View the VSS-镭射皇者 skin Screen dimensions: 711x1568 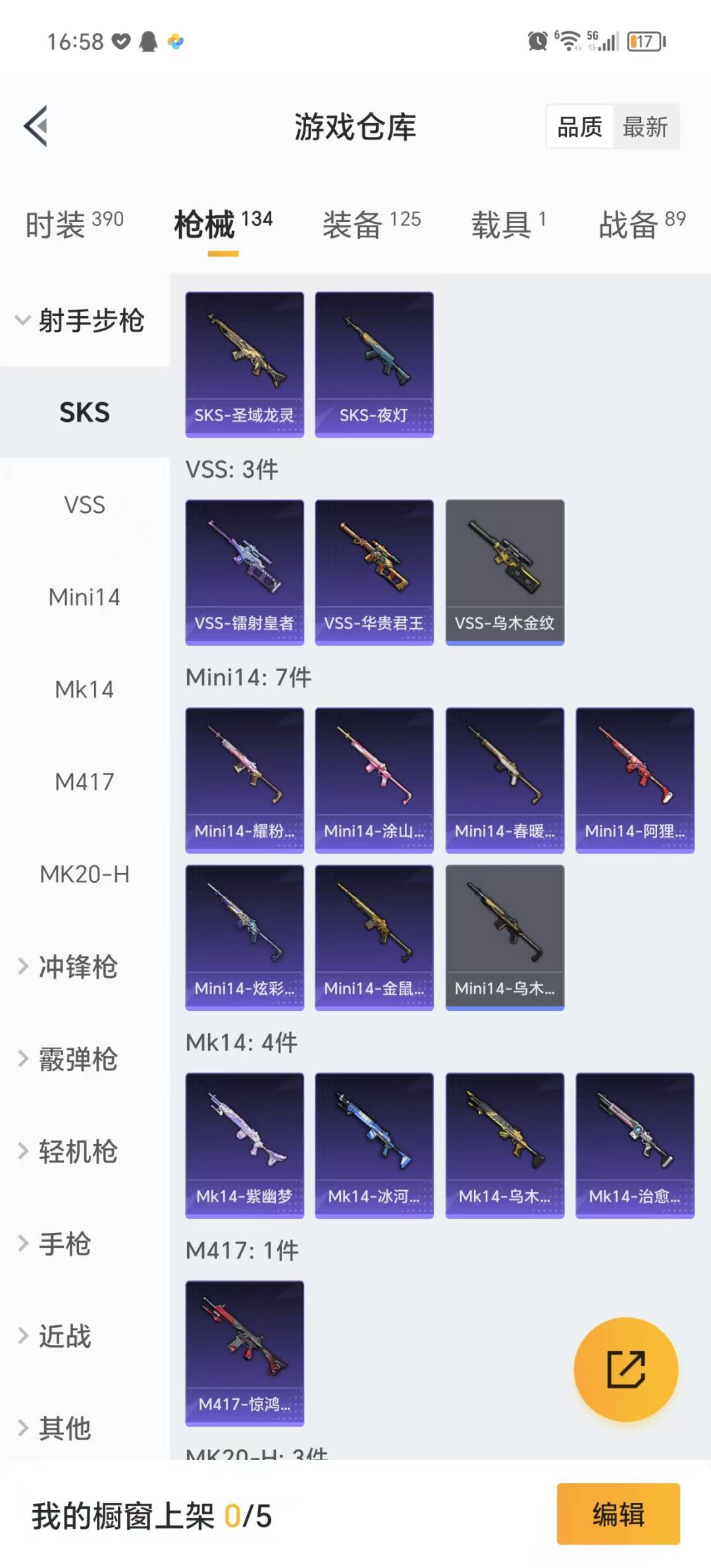pos(244,572)
